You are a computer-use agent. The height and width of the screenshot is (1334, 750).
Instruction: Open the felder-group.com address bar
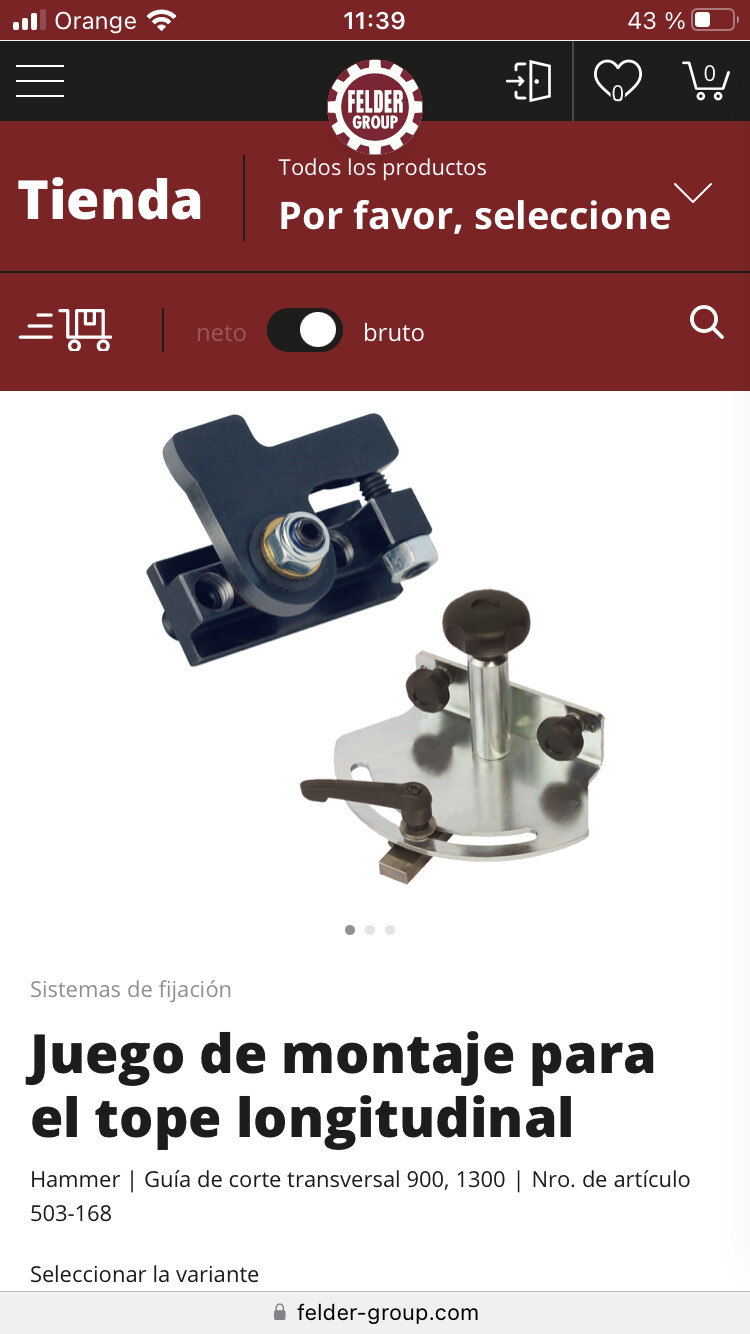(x=375, y=1312)
